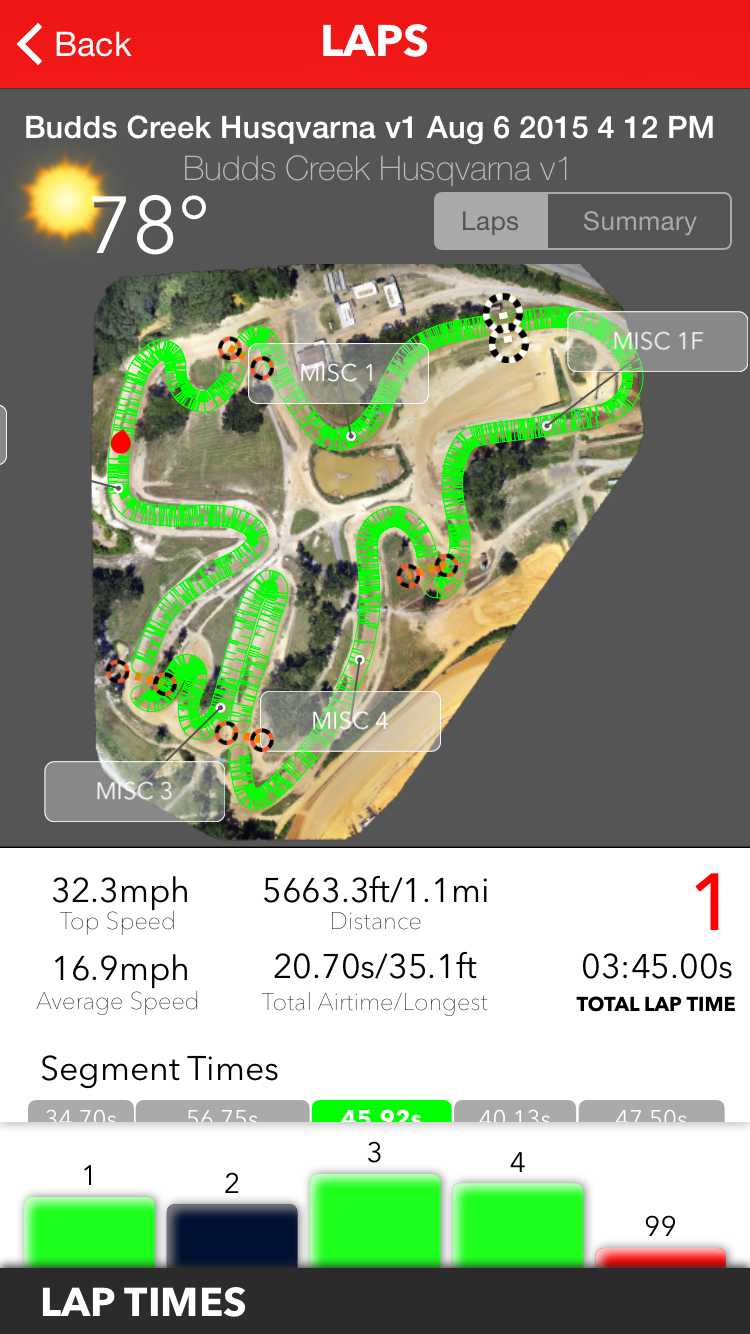Select lap 1 bar

coord(89,1232)
